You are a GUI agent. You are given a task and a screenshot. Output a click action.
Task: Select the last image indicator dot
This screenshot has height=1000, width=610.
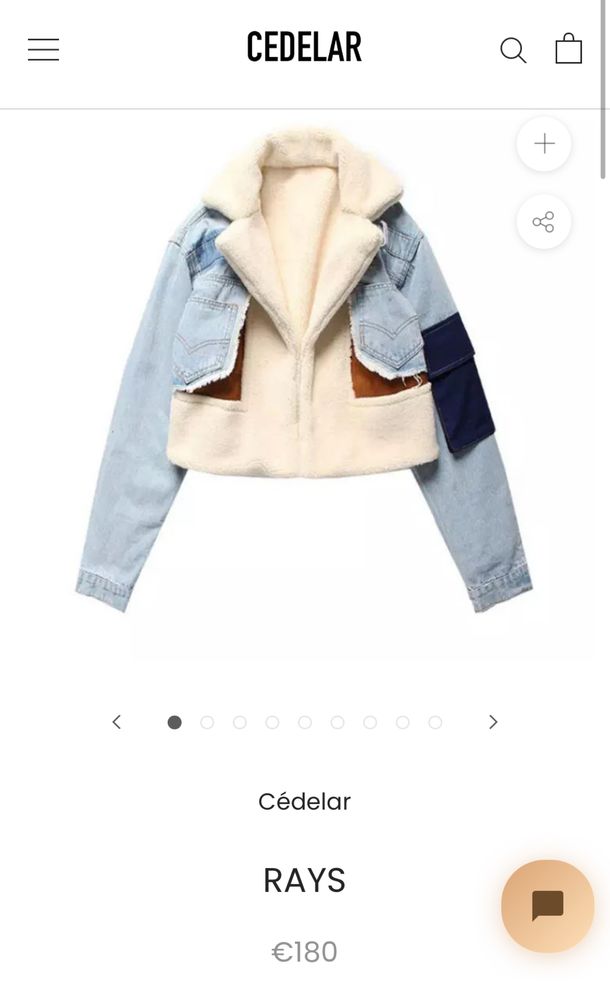435,722
